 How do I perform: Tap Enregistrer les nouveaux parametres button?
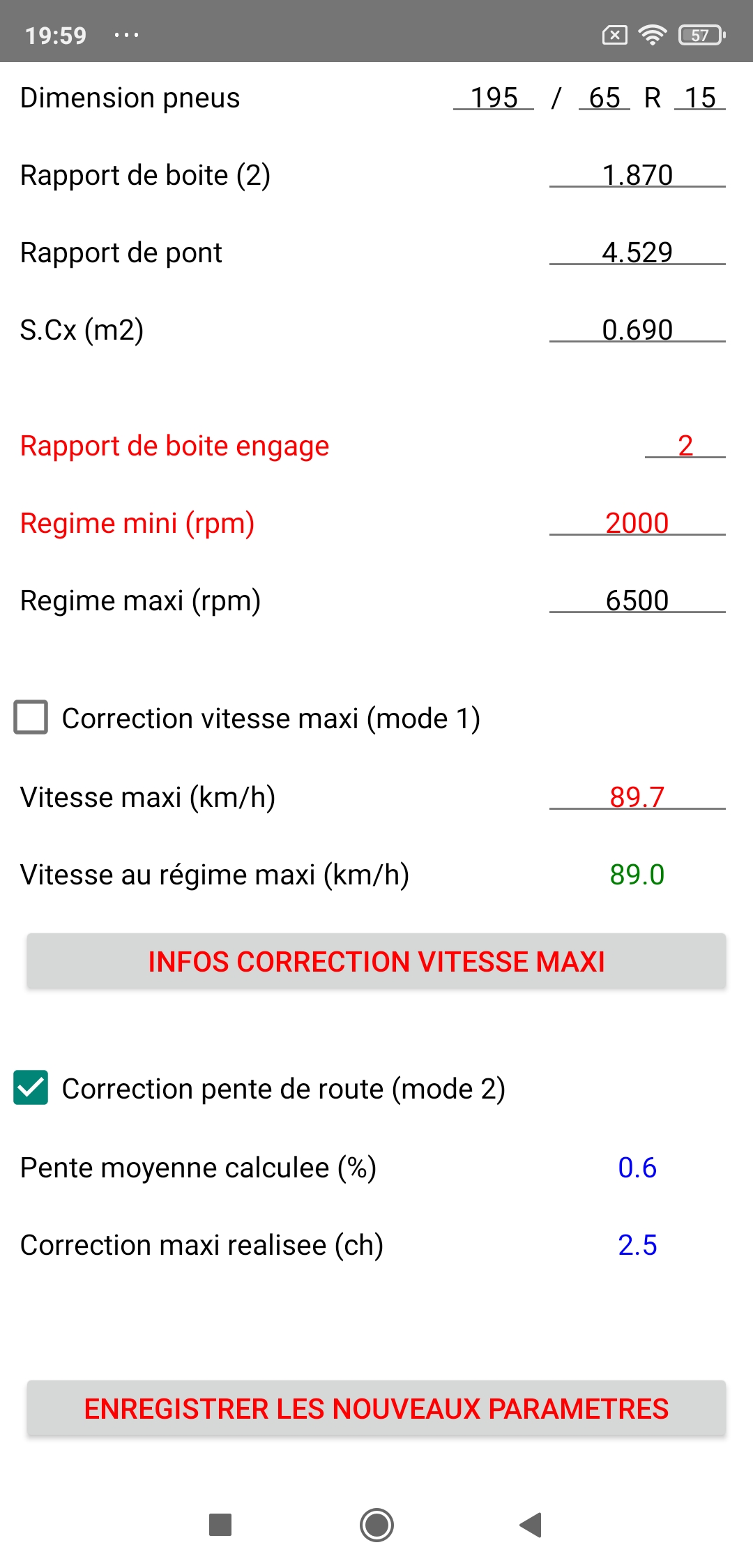(376, 1408)
